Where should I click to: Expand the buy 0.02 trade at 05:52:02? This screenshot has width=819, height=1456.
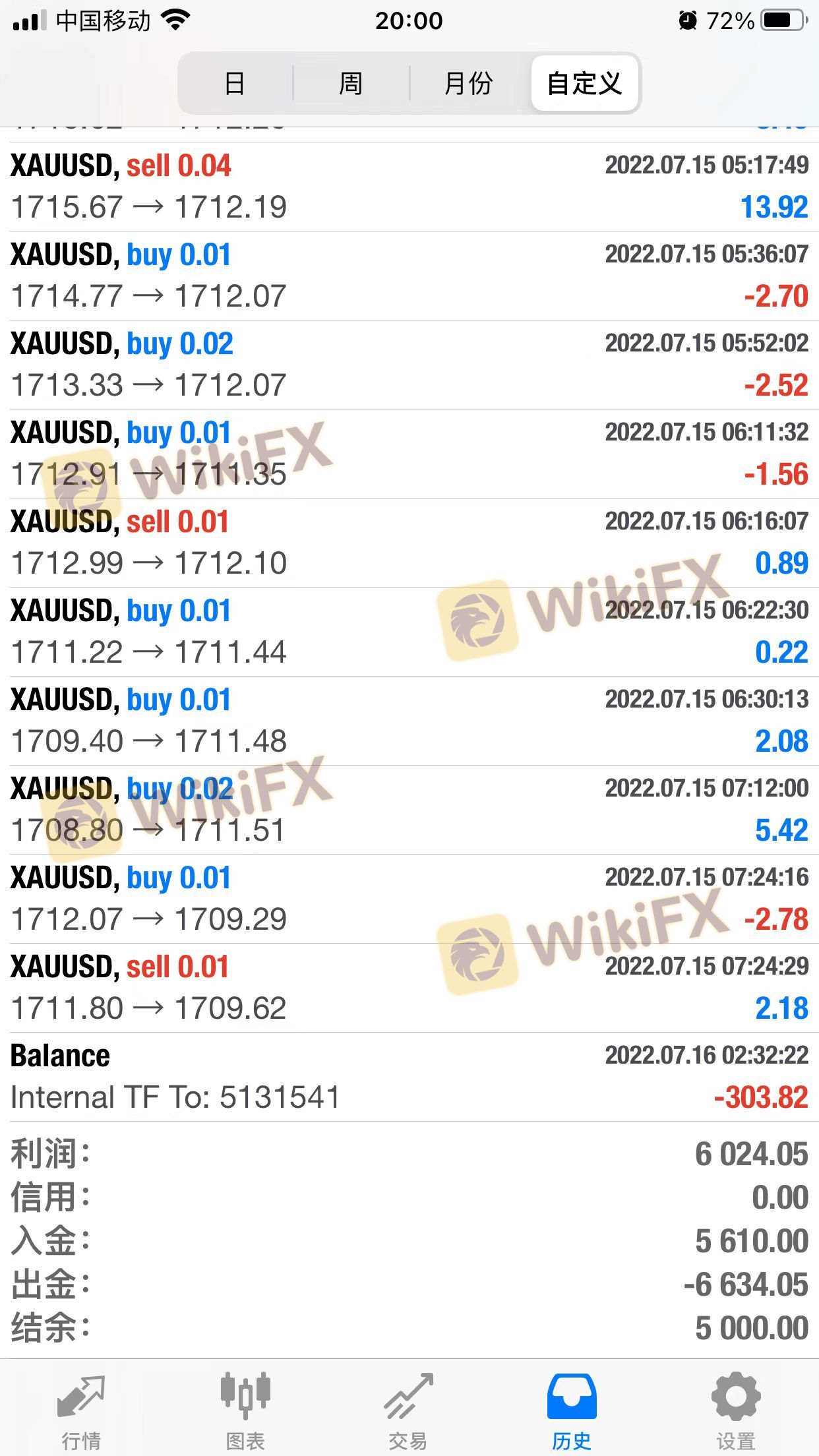pos(409,365)
